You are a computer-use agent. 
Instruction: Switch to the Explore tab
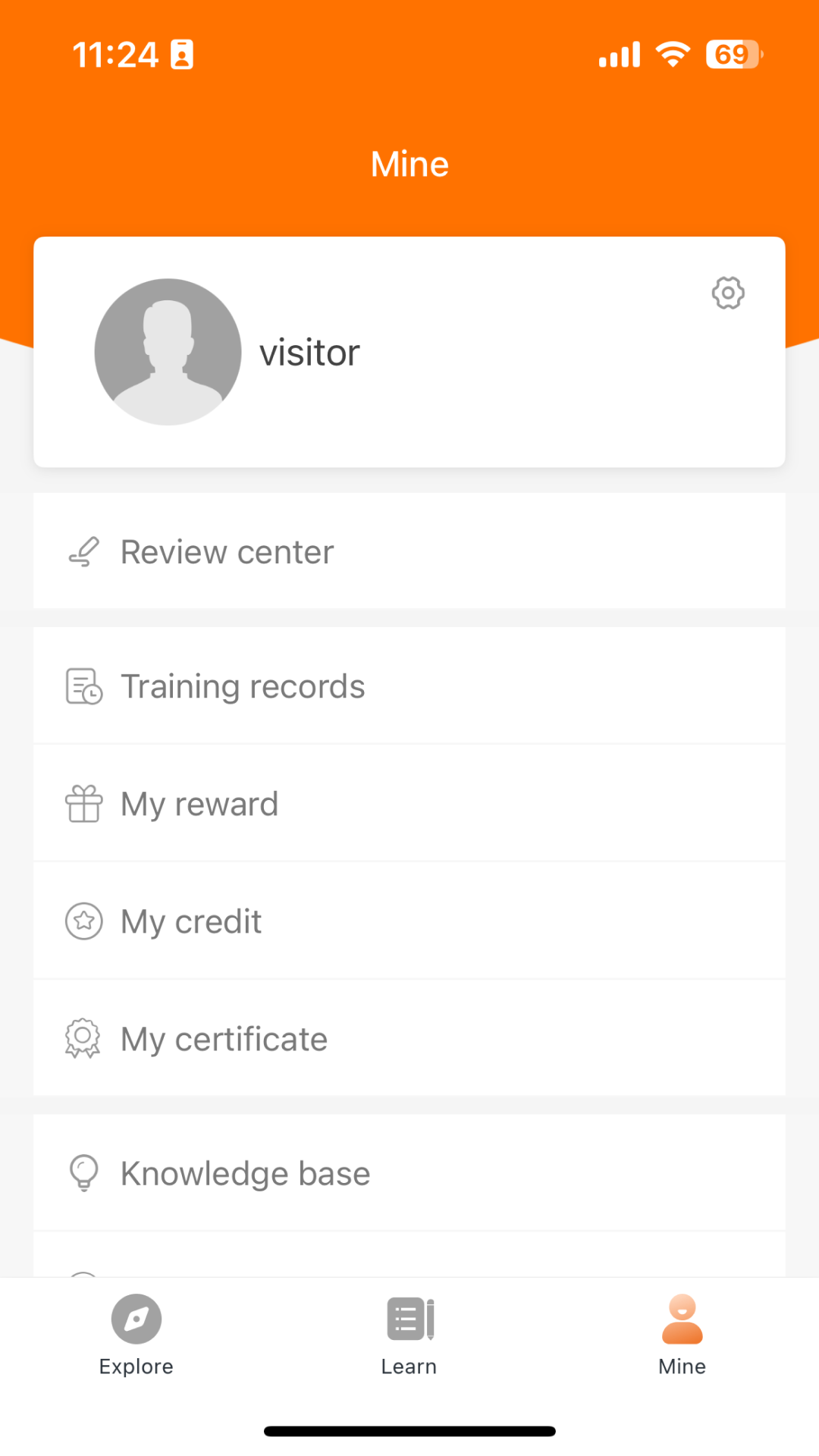pos(136,1335)
